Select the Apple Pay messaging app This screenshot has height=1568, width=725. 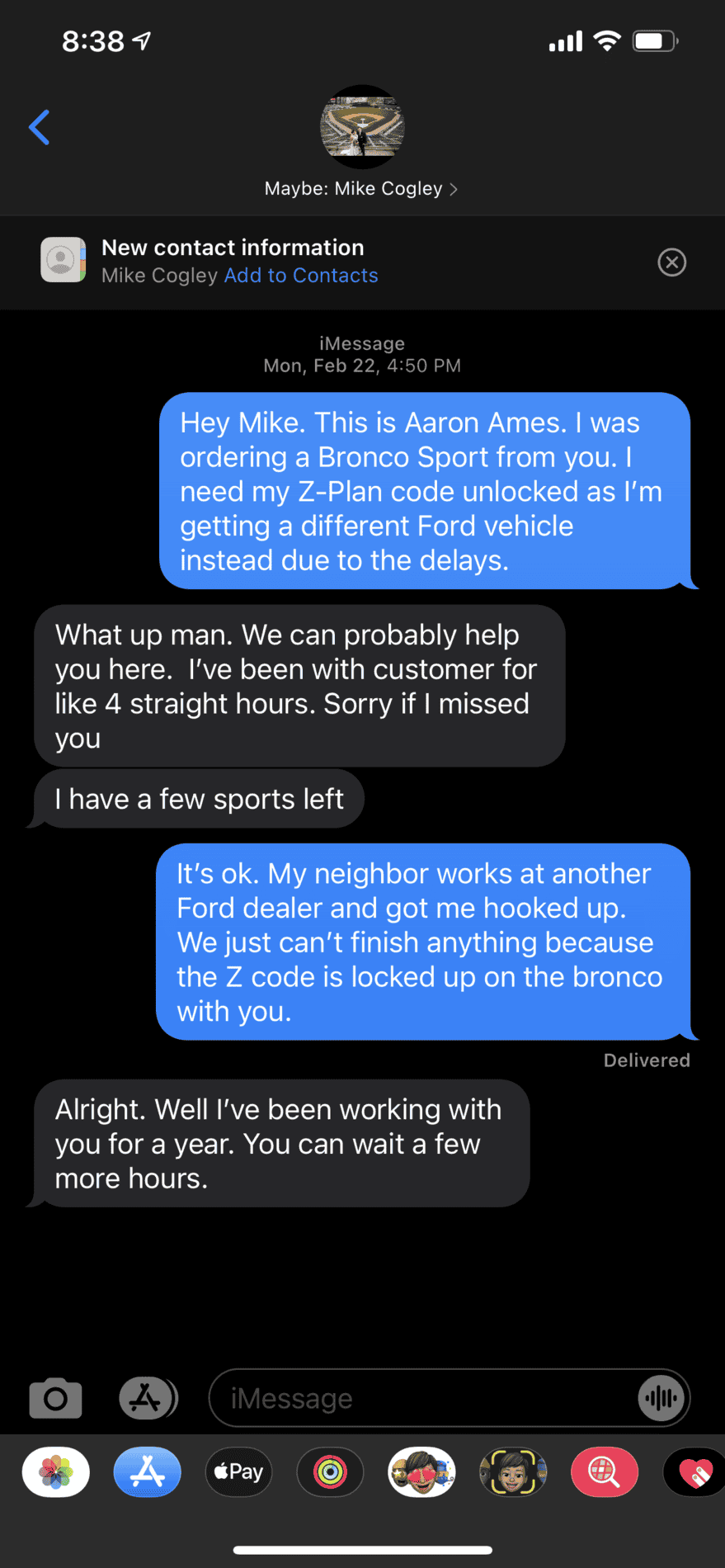(238, 1471)
